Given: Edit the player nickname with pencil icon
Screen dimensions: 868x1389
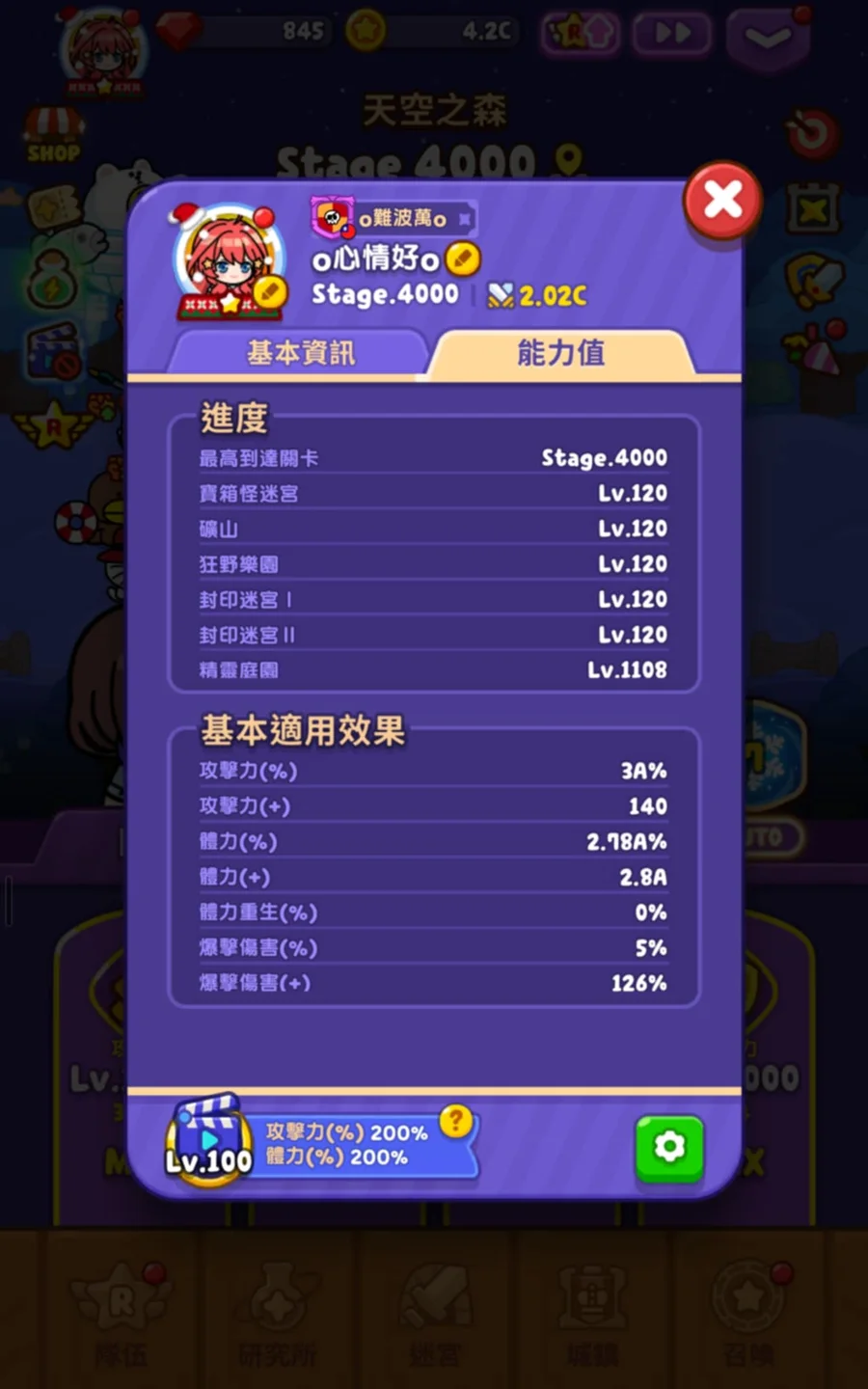Looking at the screenshot, I should [x=463, y=259].
